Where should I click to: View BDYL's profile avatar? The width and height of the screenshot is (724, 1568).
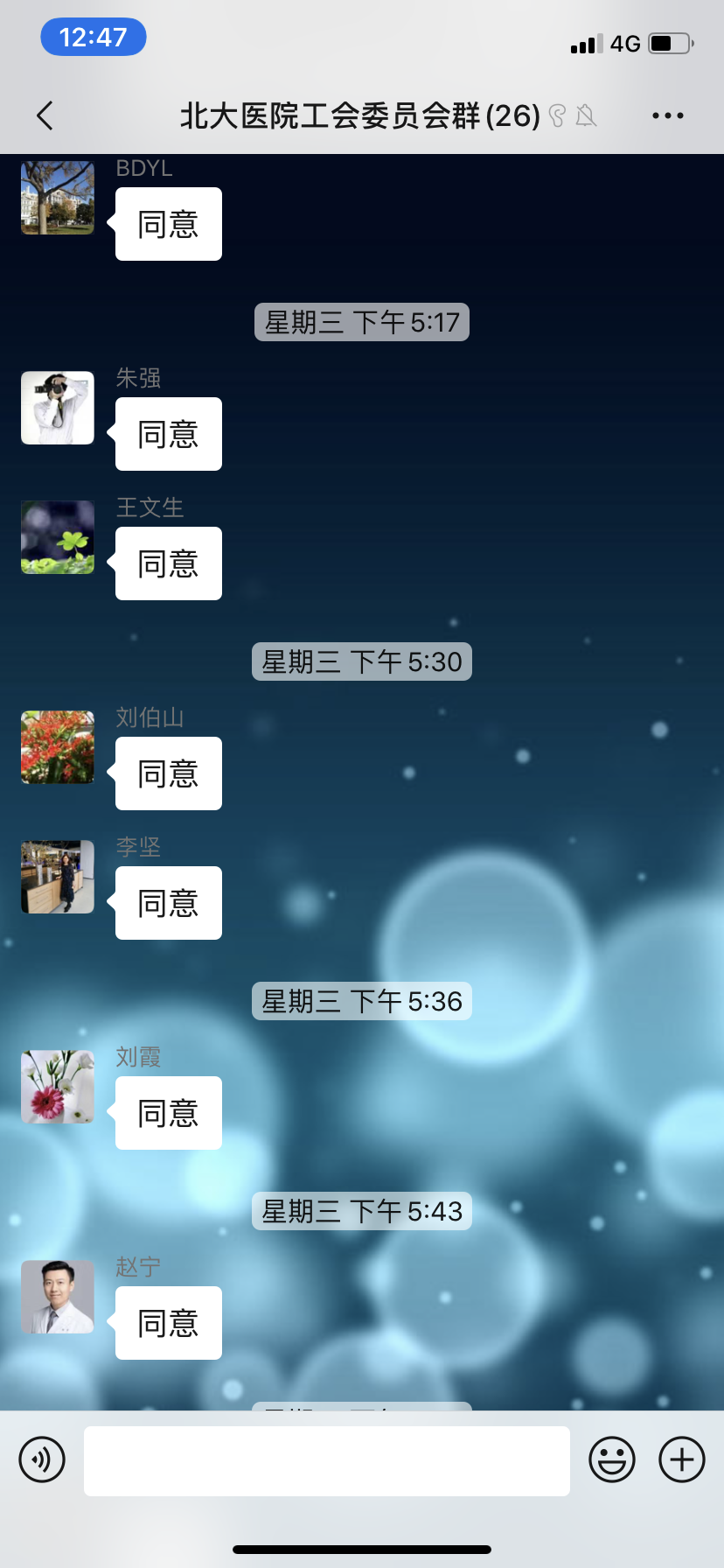[58, 198]
